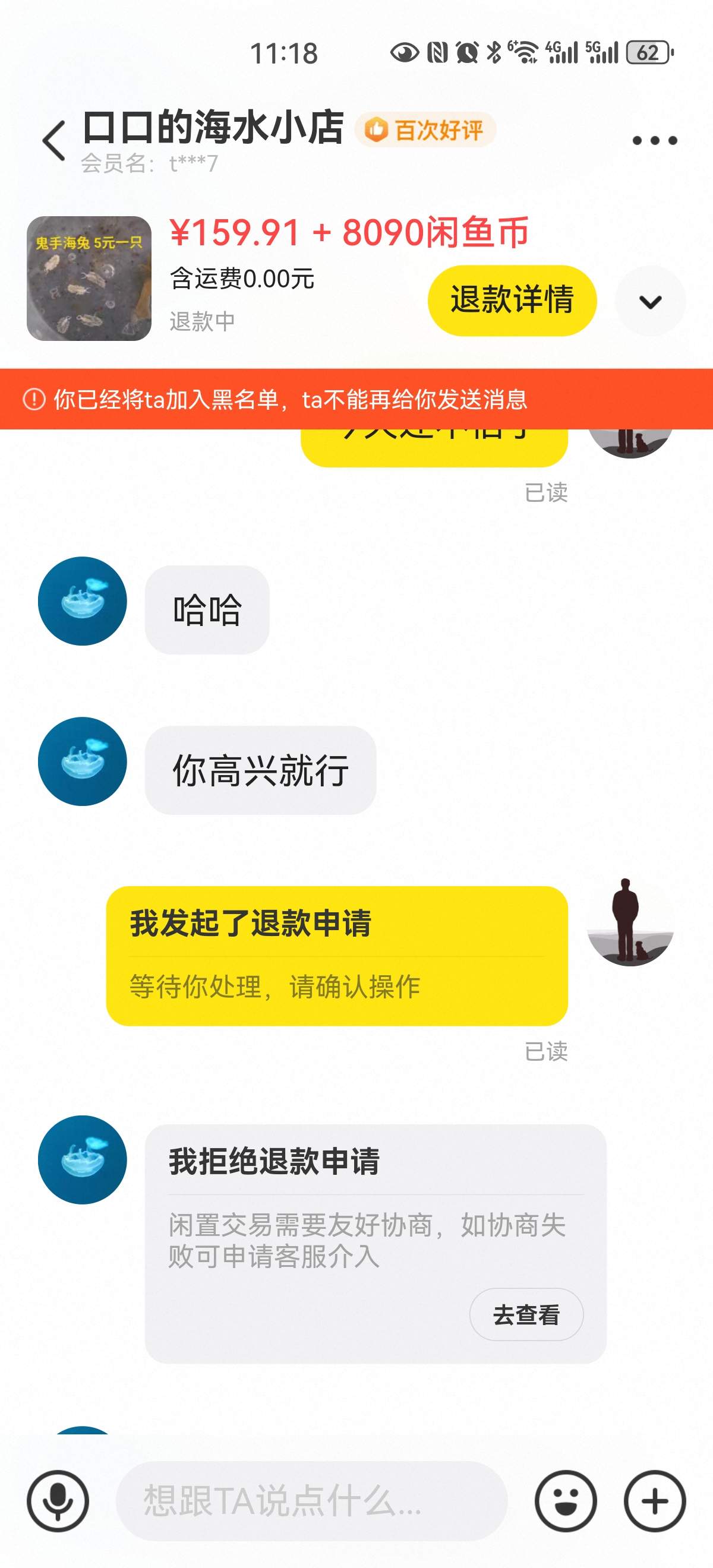The width and height of the screenshot is (713, 1568).
Task: Tap the 退款详情 button
Action: pyautogui.click(x=512, y=300)
